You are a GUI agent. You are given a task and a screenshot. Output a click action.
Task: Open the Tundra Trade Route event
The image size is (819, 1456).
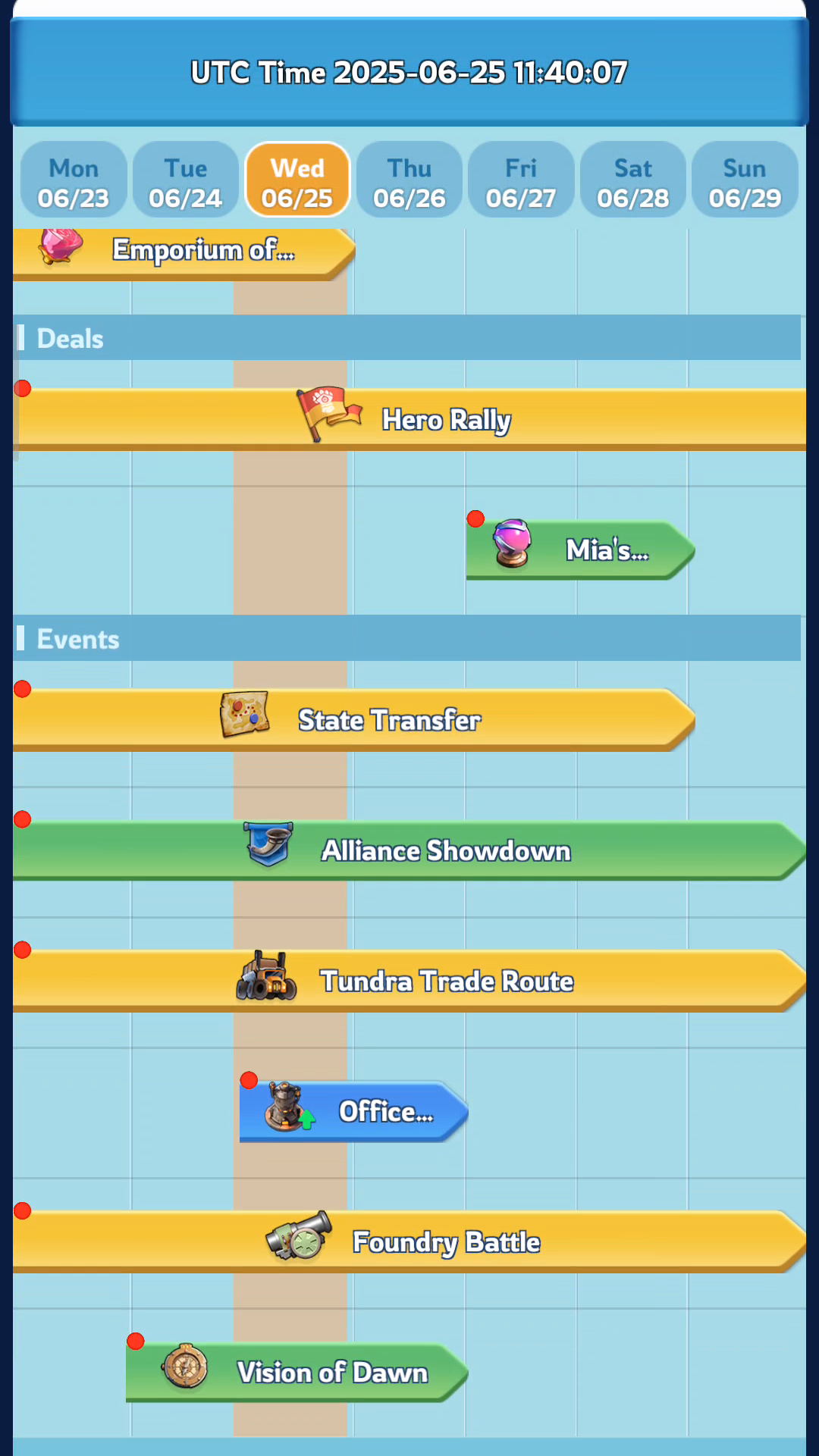(409, 981)
